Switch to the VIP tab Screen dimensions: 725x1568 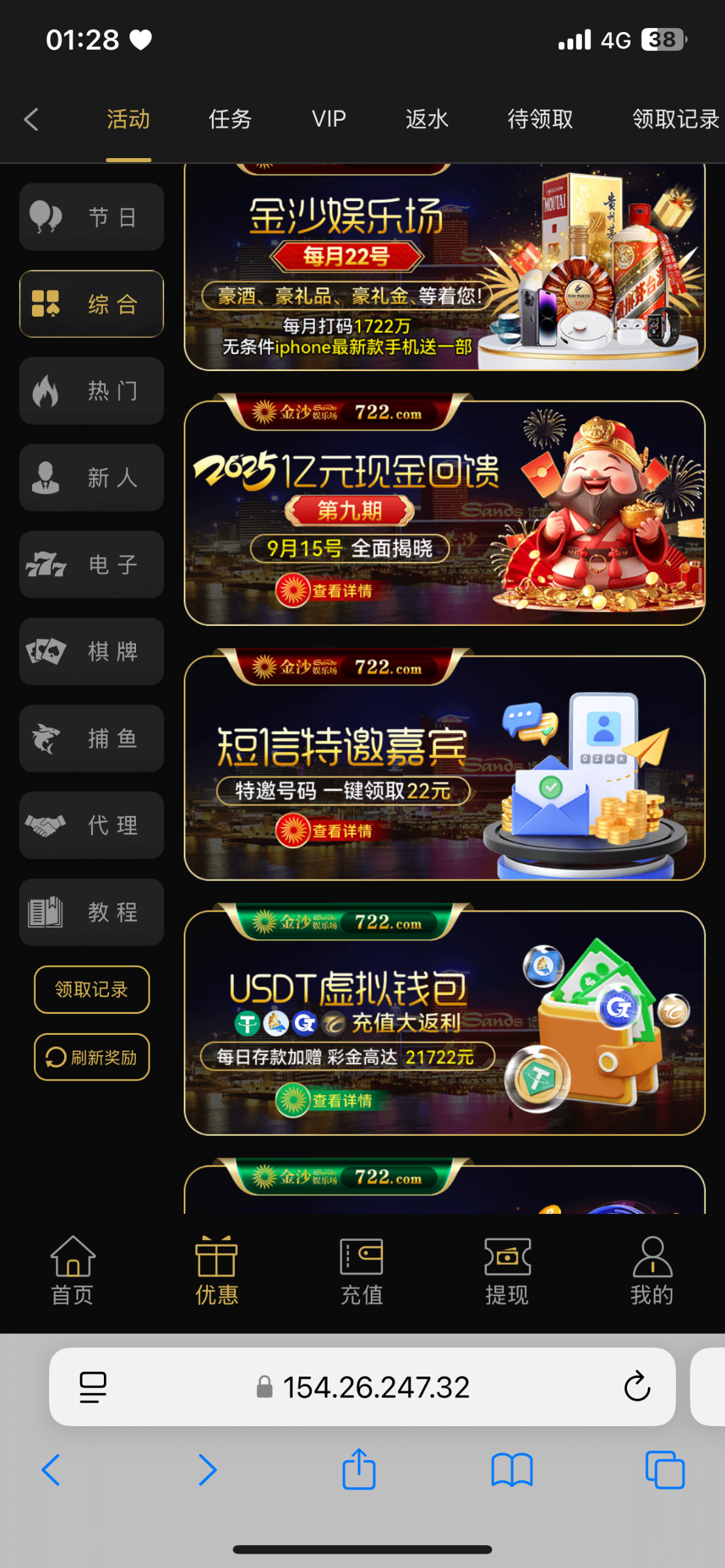329,120
